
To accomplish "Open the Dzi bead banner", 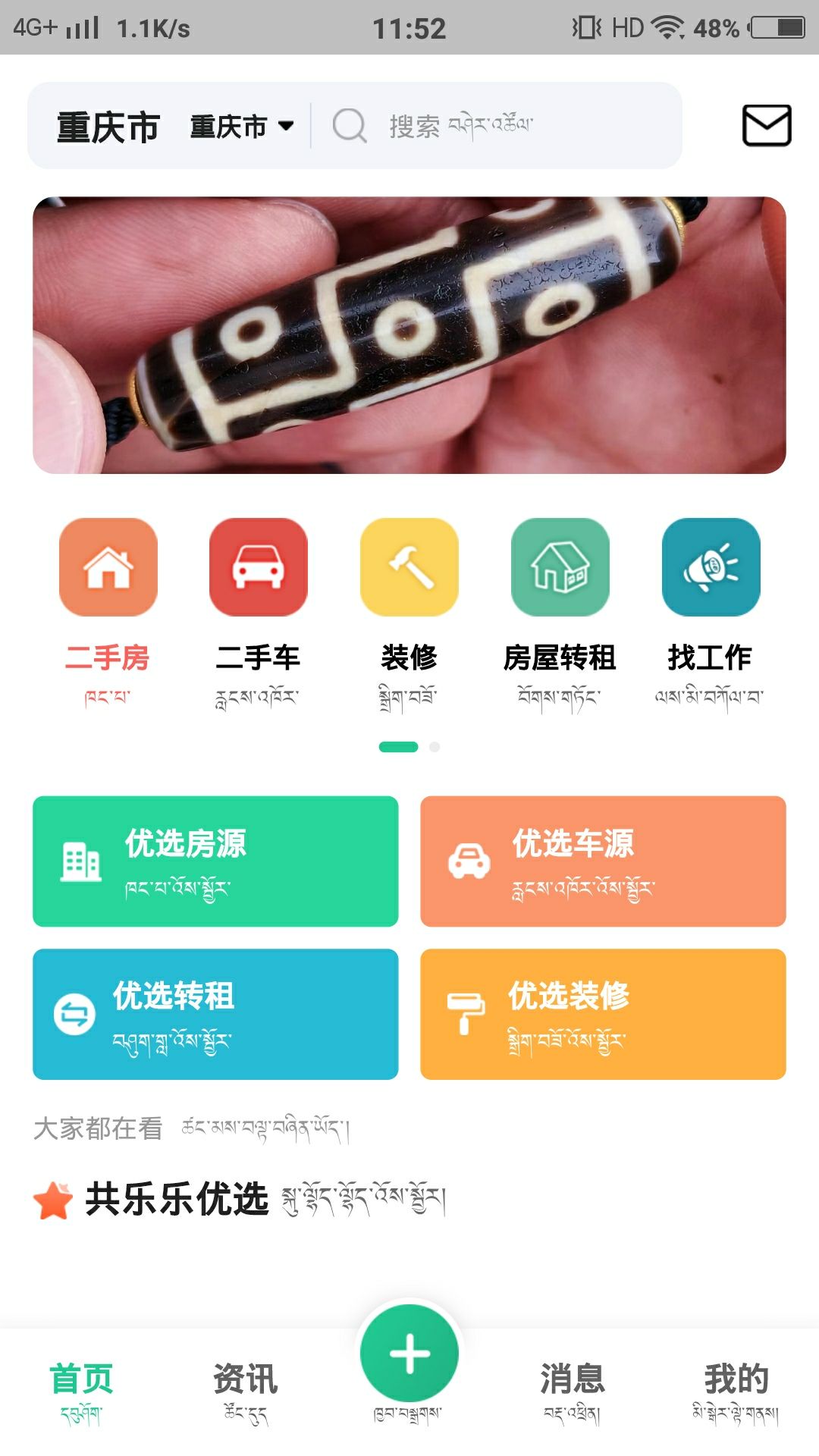I will pos(409,335).
